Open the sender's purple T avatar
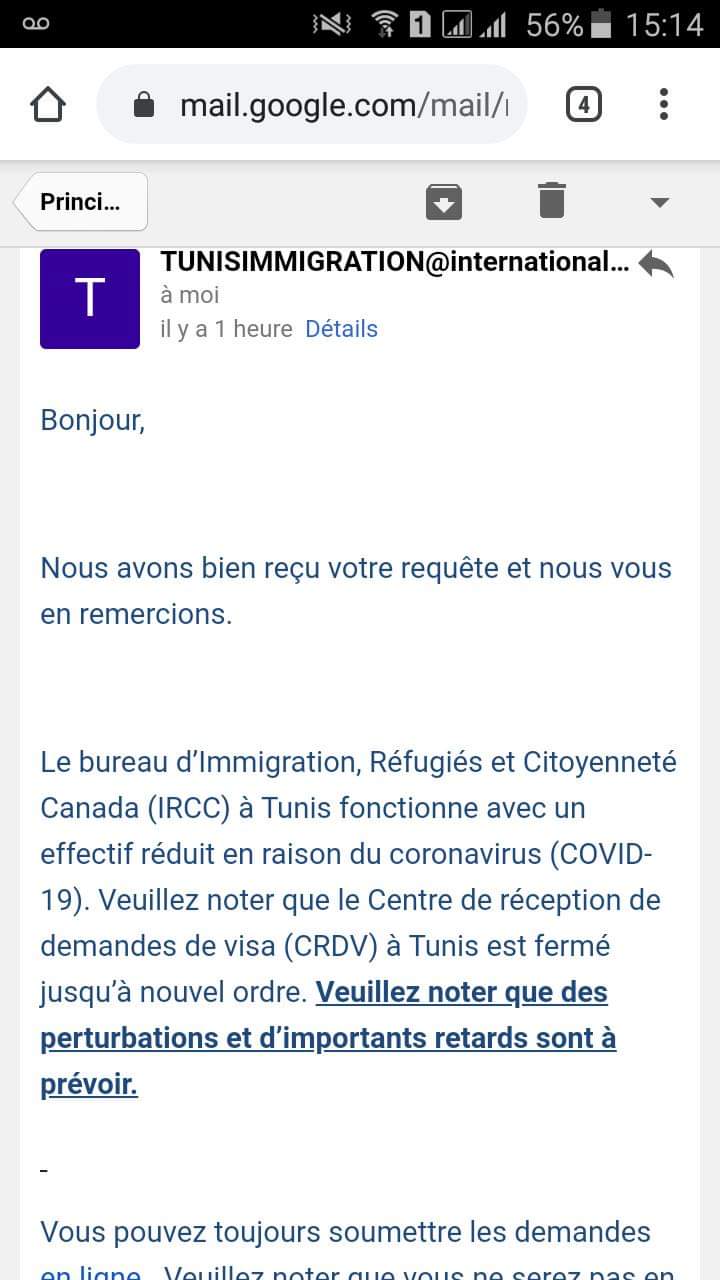The image size is (720, 1280). click(90, 299)
